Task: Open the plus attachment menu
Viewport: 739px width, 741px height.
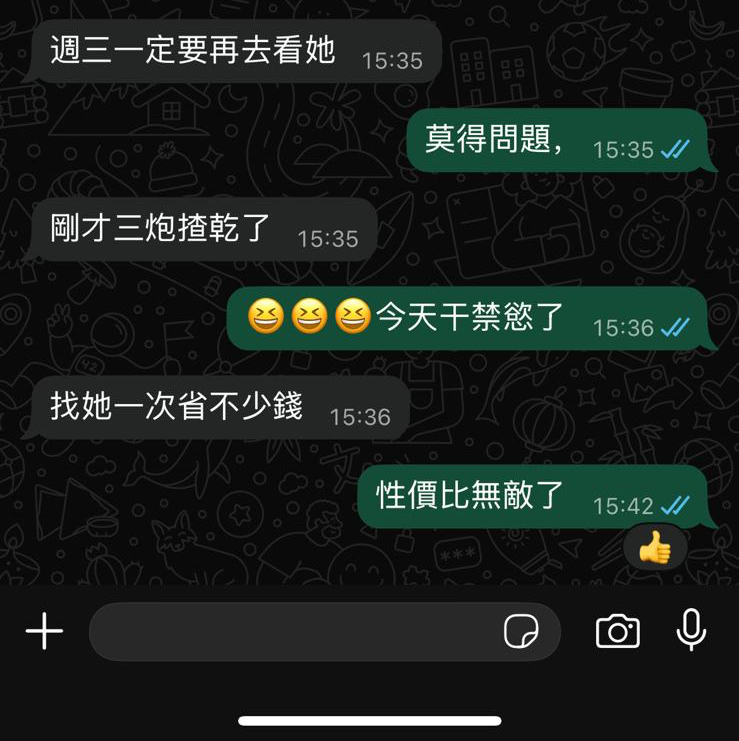Action: point(44,632)
